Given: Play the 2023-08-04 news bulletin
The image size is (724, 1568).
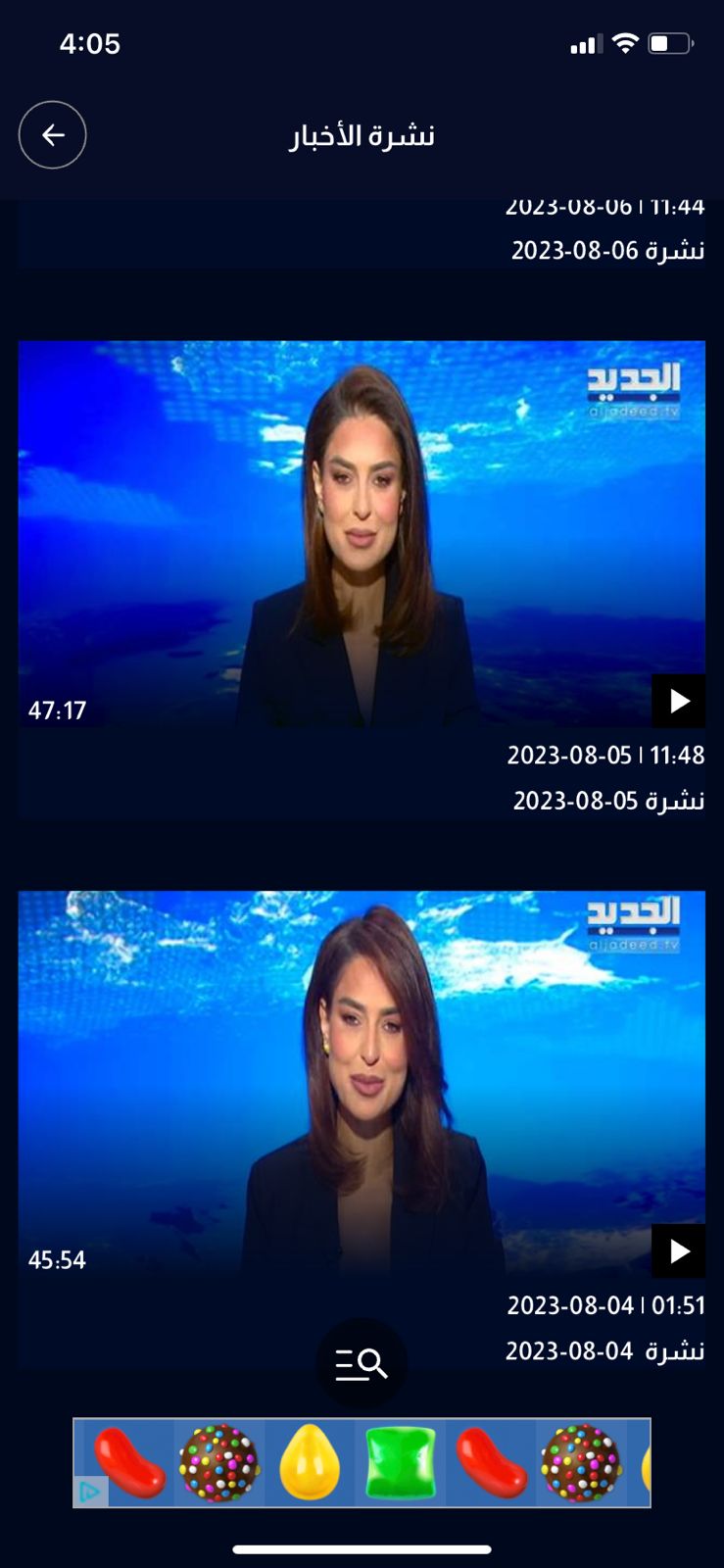Looking at the screenshot, I should (x=678, y=1251).
